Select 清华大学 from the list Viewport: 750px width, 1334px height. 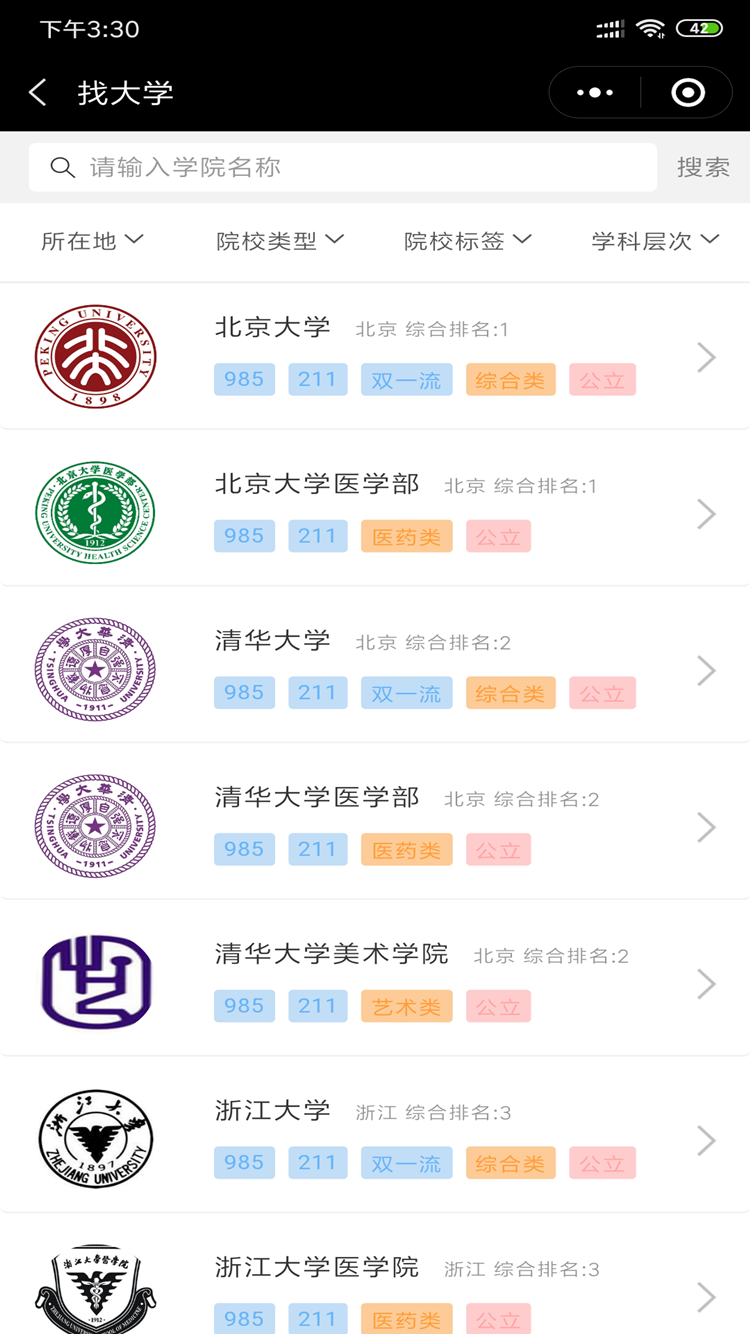point(375,670)
